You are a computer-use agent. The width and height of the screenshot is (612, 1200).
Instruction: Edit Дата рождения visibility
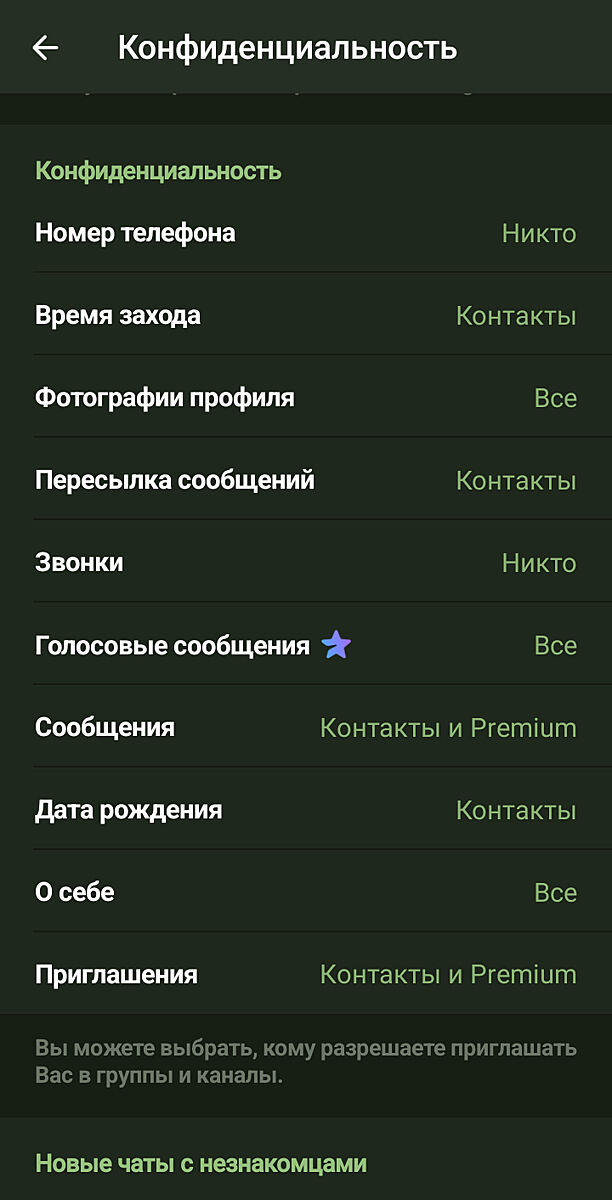tap(305, 810)
